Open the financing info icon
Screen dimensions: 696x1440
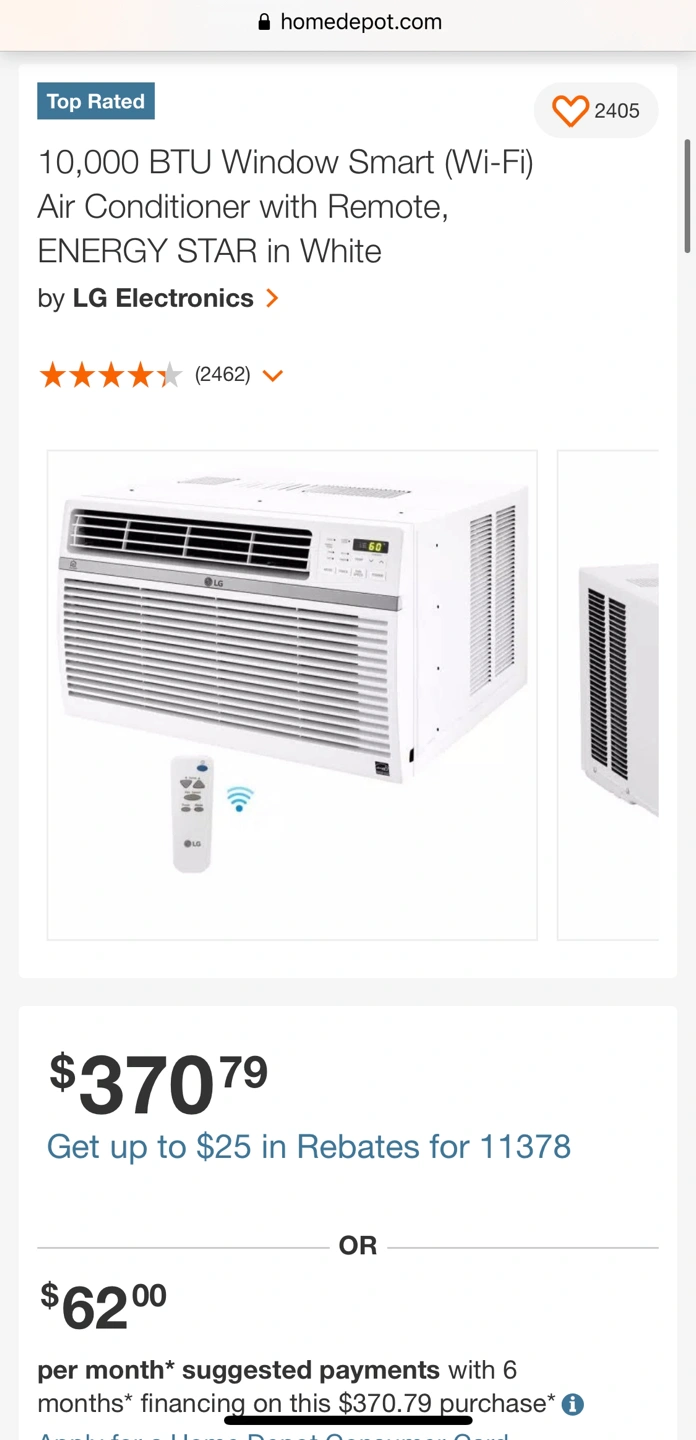tap(573, 1404)
